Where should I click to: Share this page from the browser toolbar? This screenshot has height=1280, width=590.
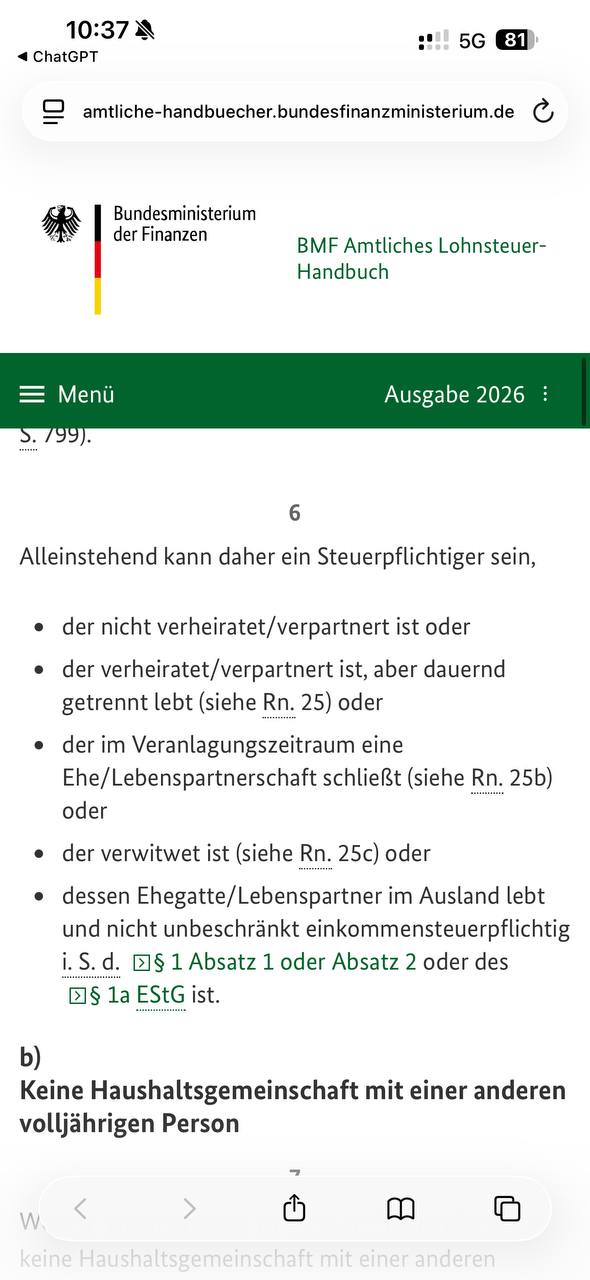[294, 1209]
